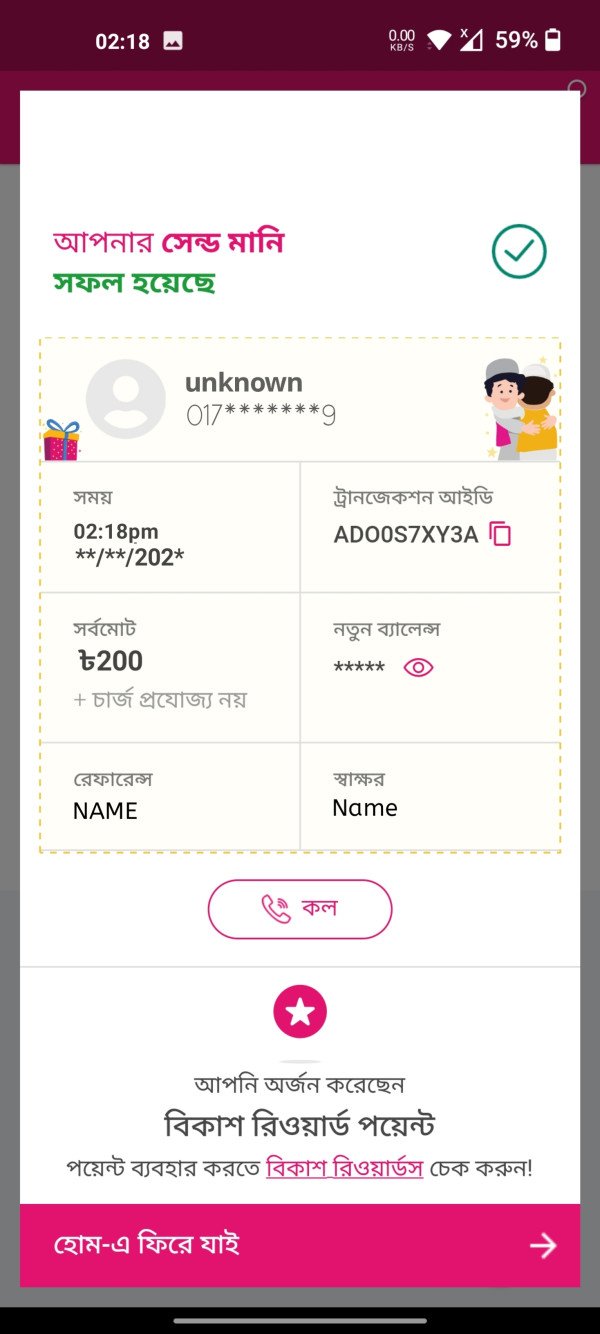
Task: Copy the transaction ID ADO0S7XY3A
Action: 500,535
